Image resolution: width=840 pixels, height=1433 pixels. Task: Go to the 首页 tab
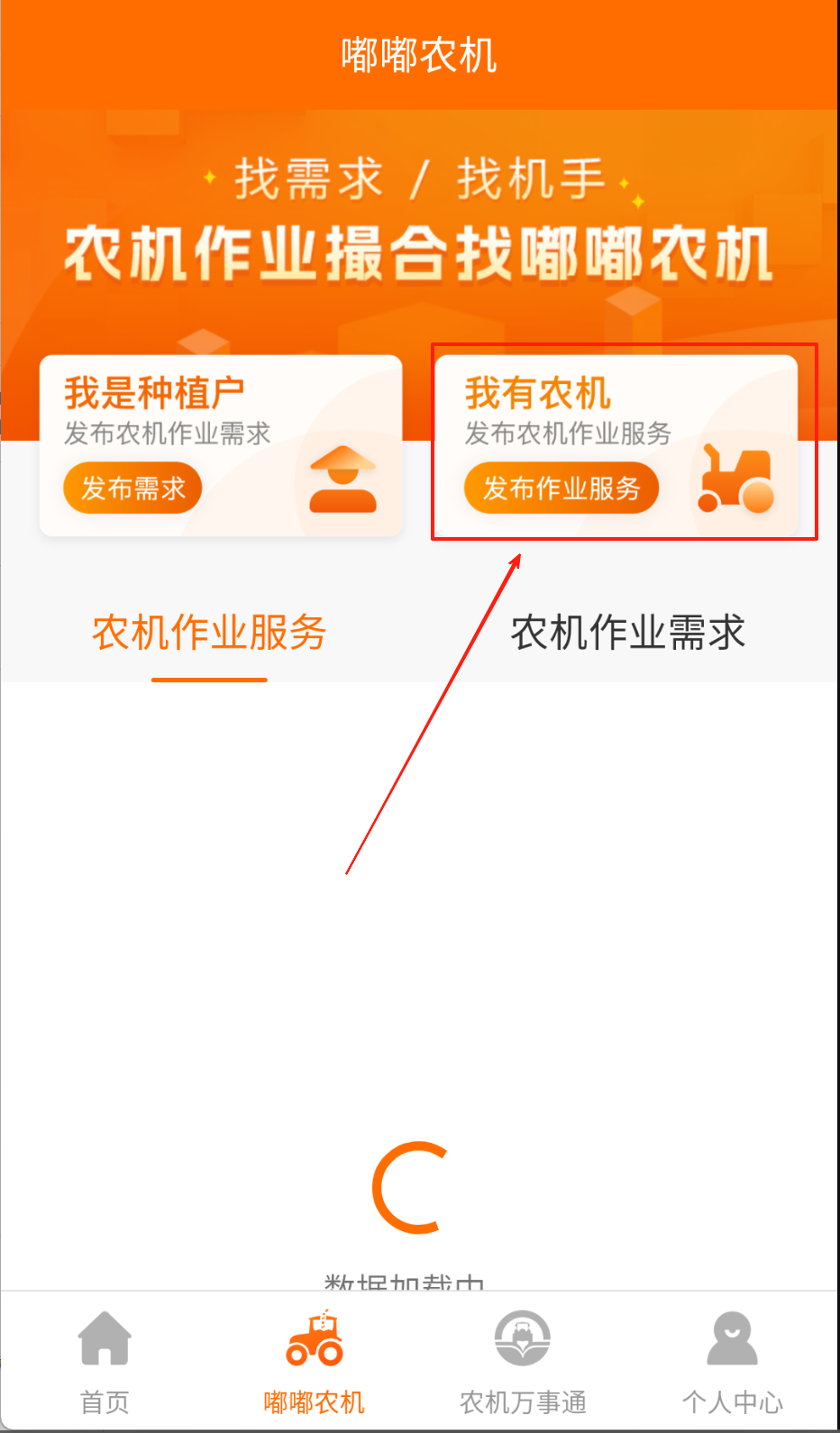pyautogui.click(x=105, y=1361)
